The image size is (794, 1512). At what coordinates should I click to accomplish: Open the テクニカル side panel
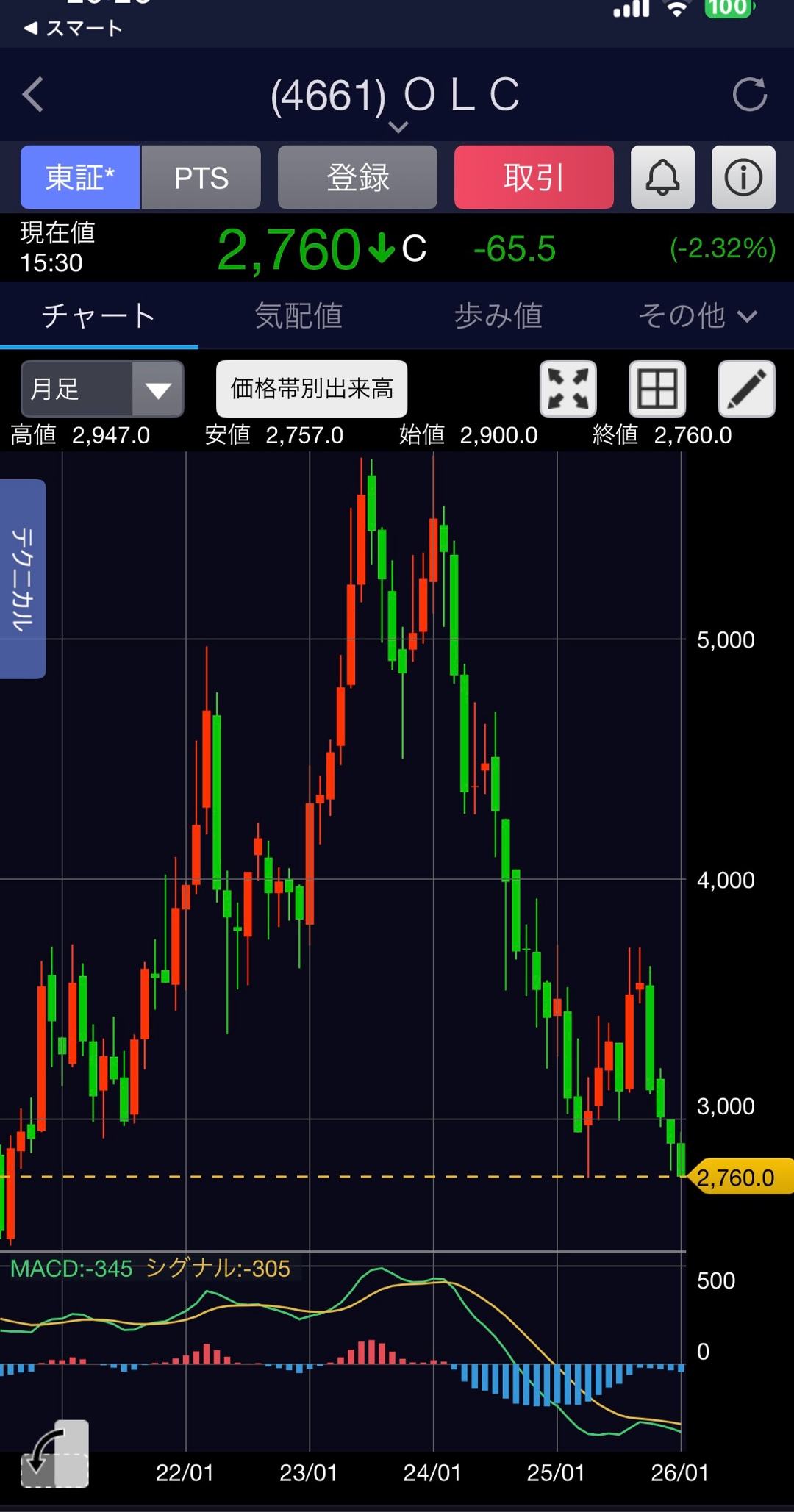tap(23, 578)
